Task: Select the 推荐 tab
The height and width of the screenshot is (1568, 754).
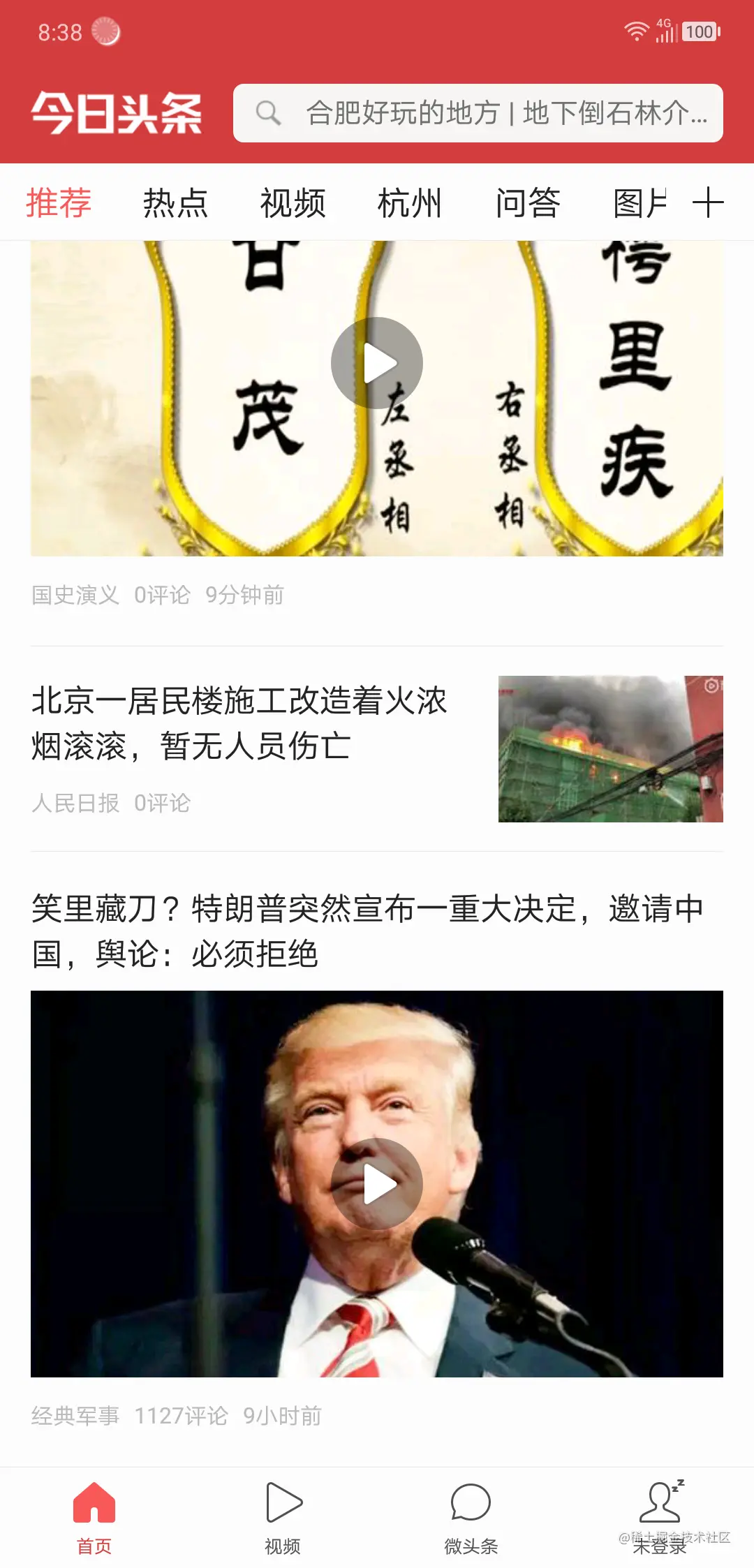Action: pyautogui.click(x=59, y=203)
